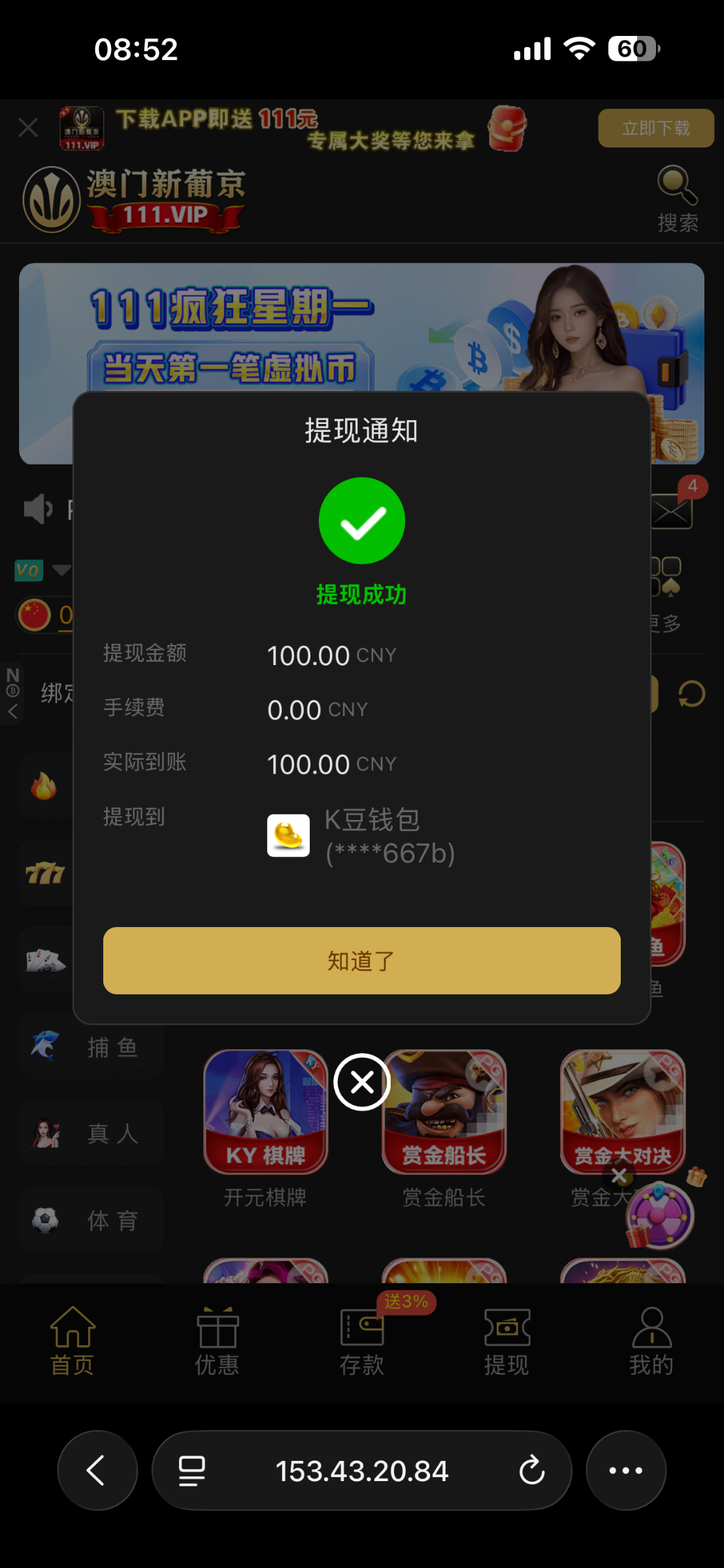Viewport: 724px width, 1568px height.
Task: Select the 捕鱼 fishing category
Action: coord(91,1047)
